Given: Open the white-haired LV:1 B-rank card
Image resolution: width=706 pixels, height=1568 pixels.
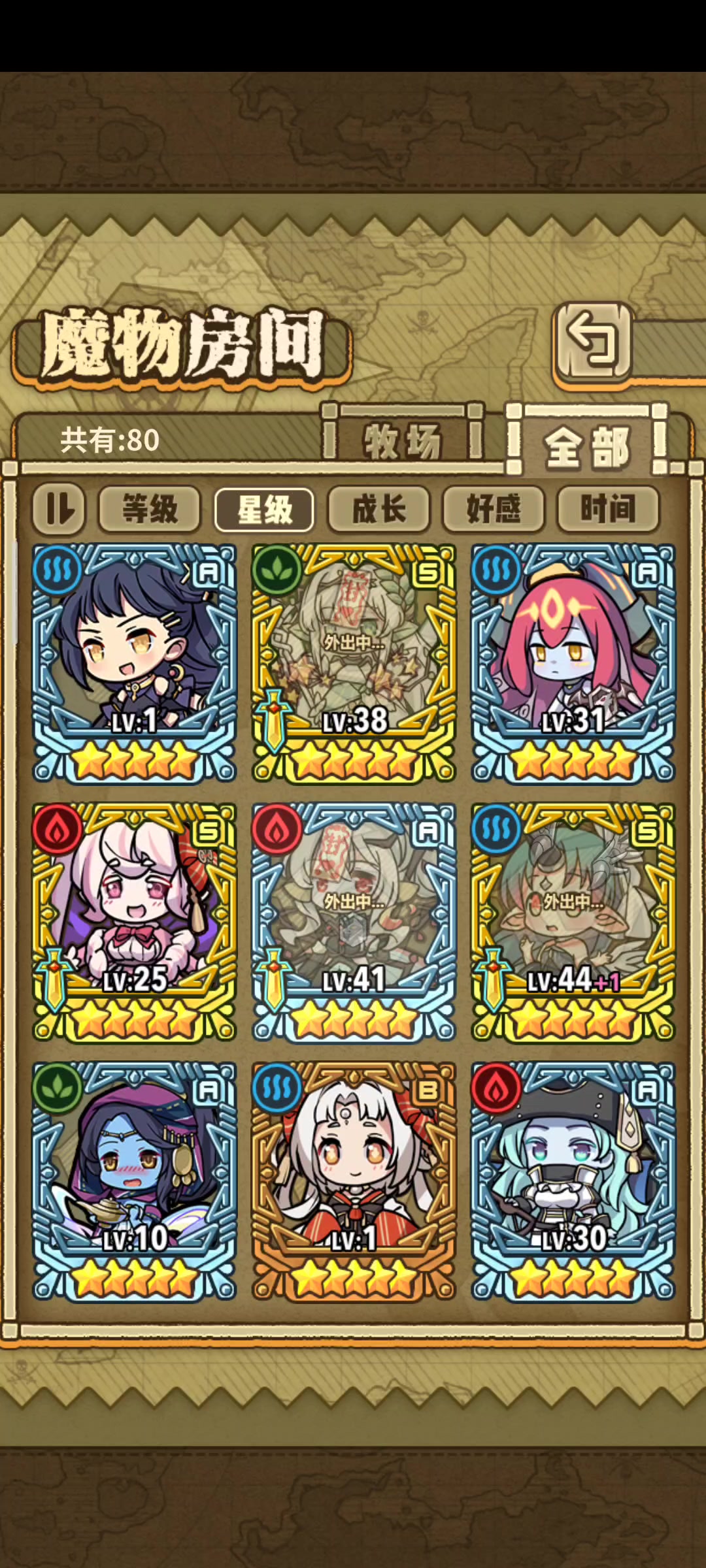Looking at the screenshot, I should 354,1181.
